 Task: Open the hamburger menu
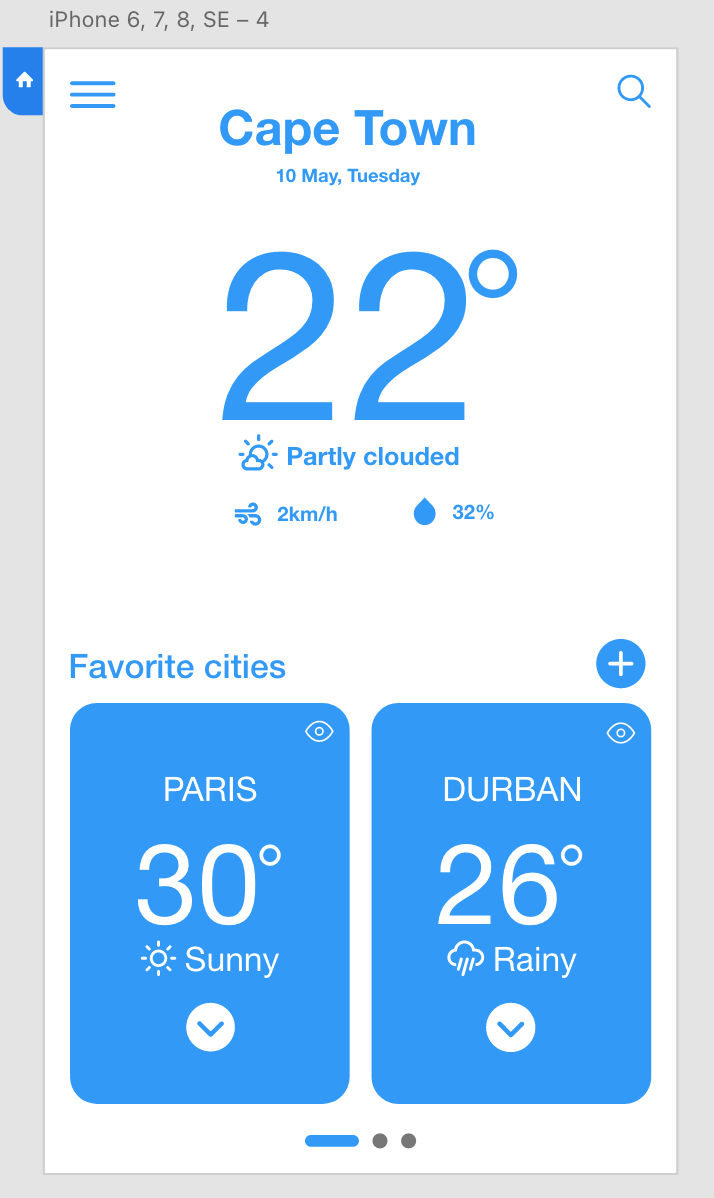(x=92, y=94)
